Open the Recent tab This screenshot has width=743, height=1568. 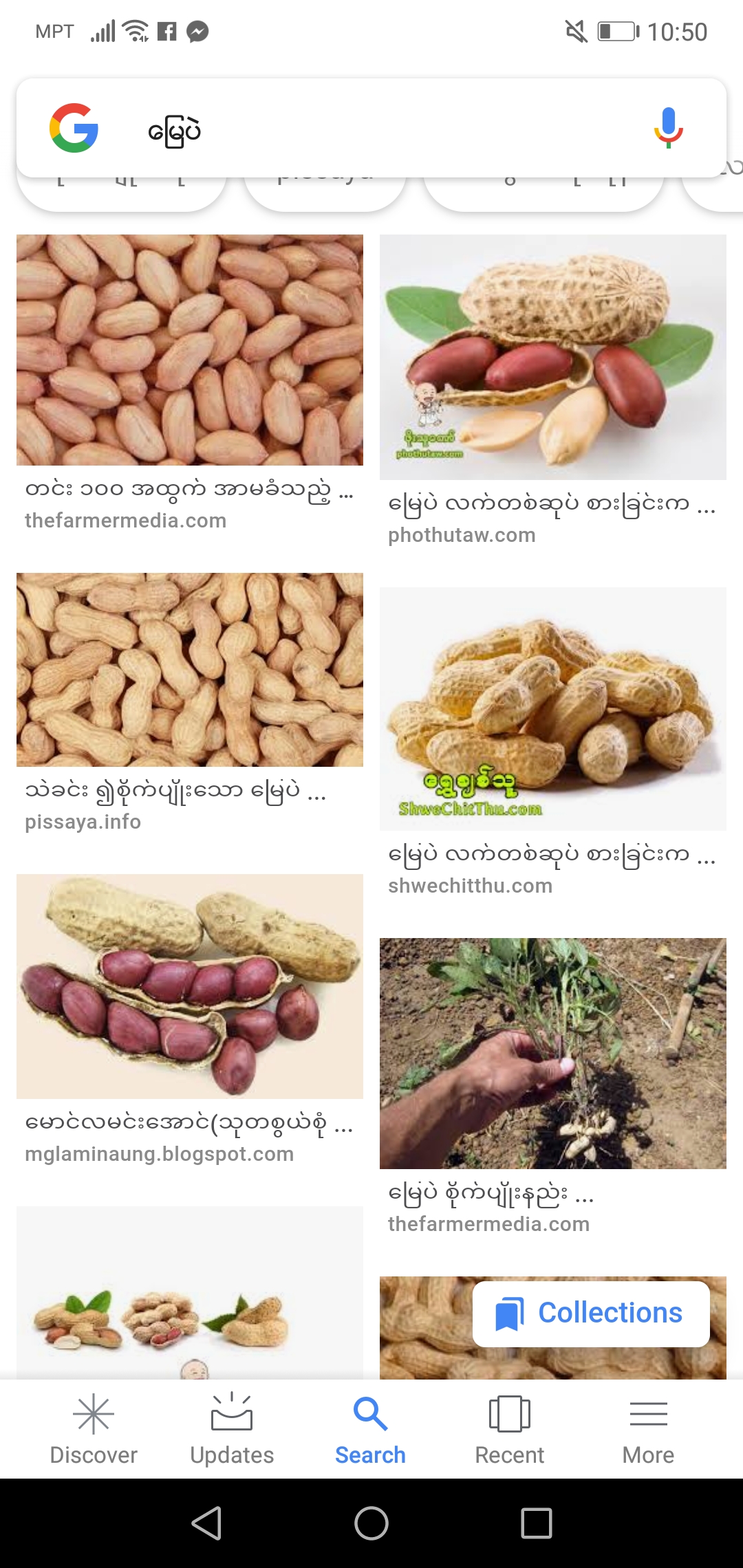pos(509,1429)
